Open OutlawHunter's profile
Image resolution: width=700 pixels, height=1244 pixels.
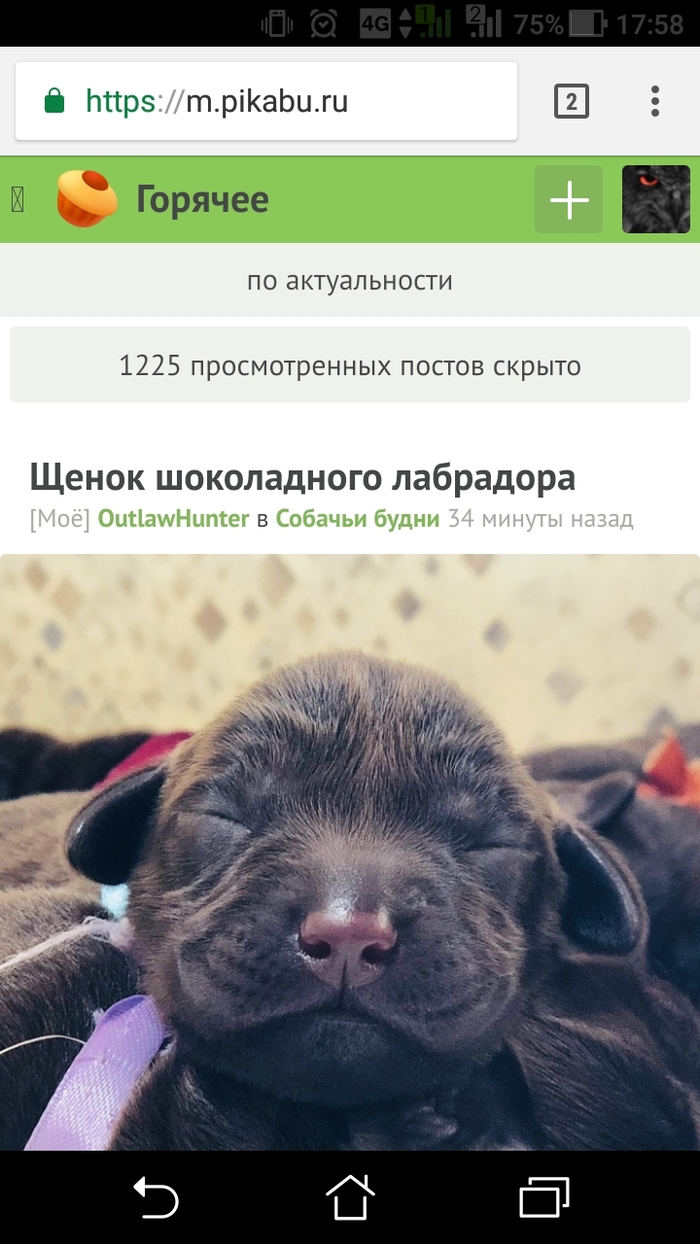click(x=173, y=519)
